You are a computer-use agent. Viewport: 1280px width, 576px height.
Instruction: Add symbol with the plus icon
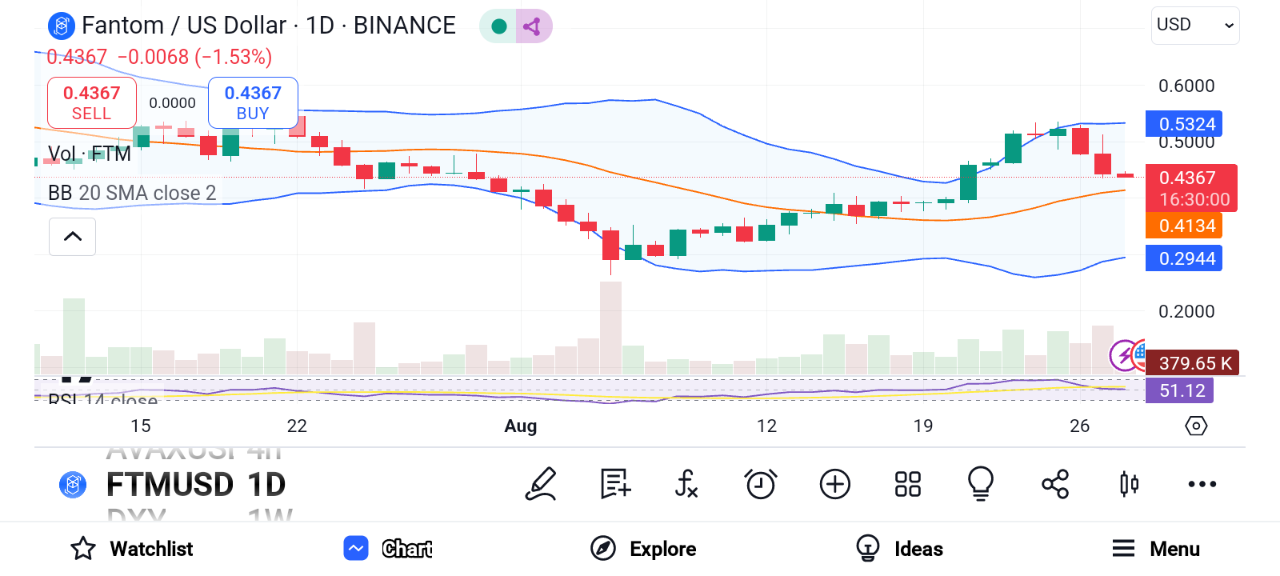[x=835, y=485]
